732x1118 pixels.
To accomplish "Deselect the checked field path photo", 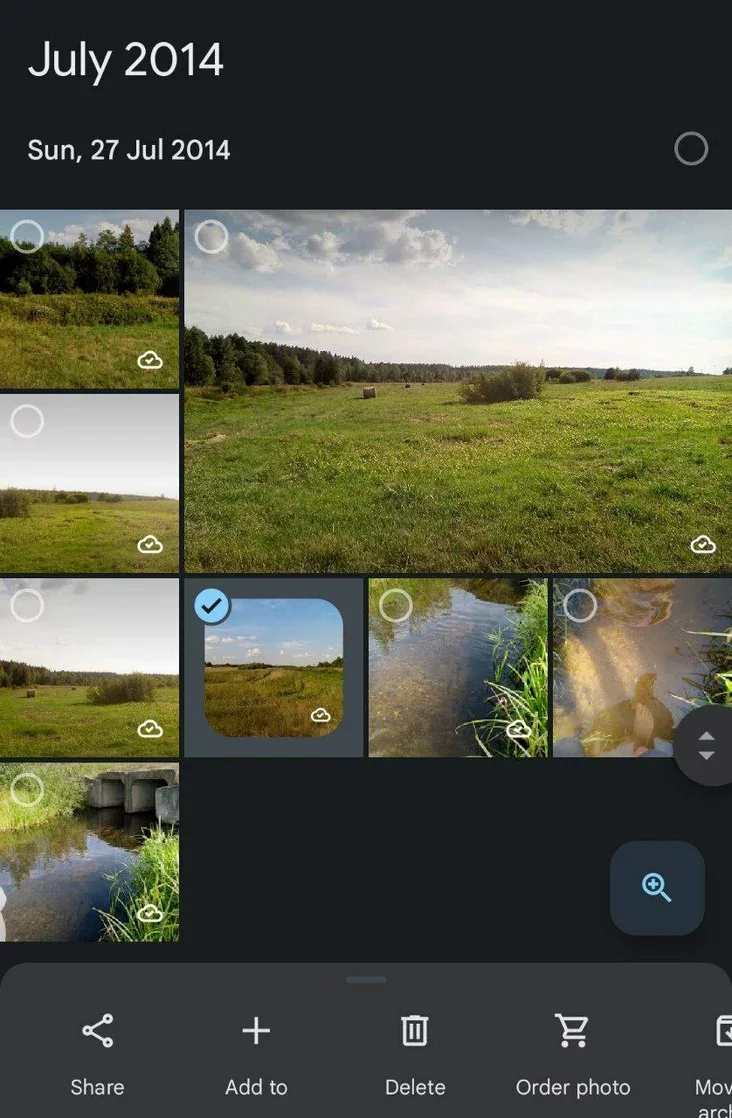I will coord(211,605).
